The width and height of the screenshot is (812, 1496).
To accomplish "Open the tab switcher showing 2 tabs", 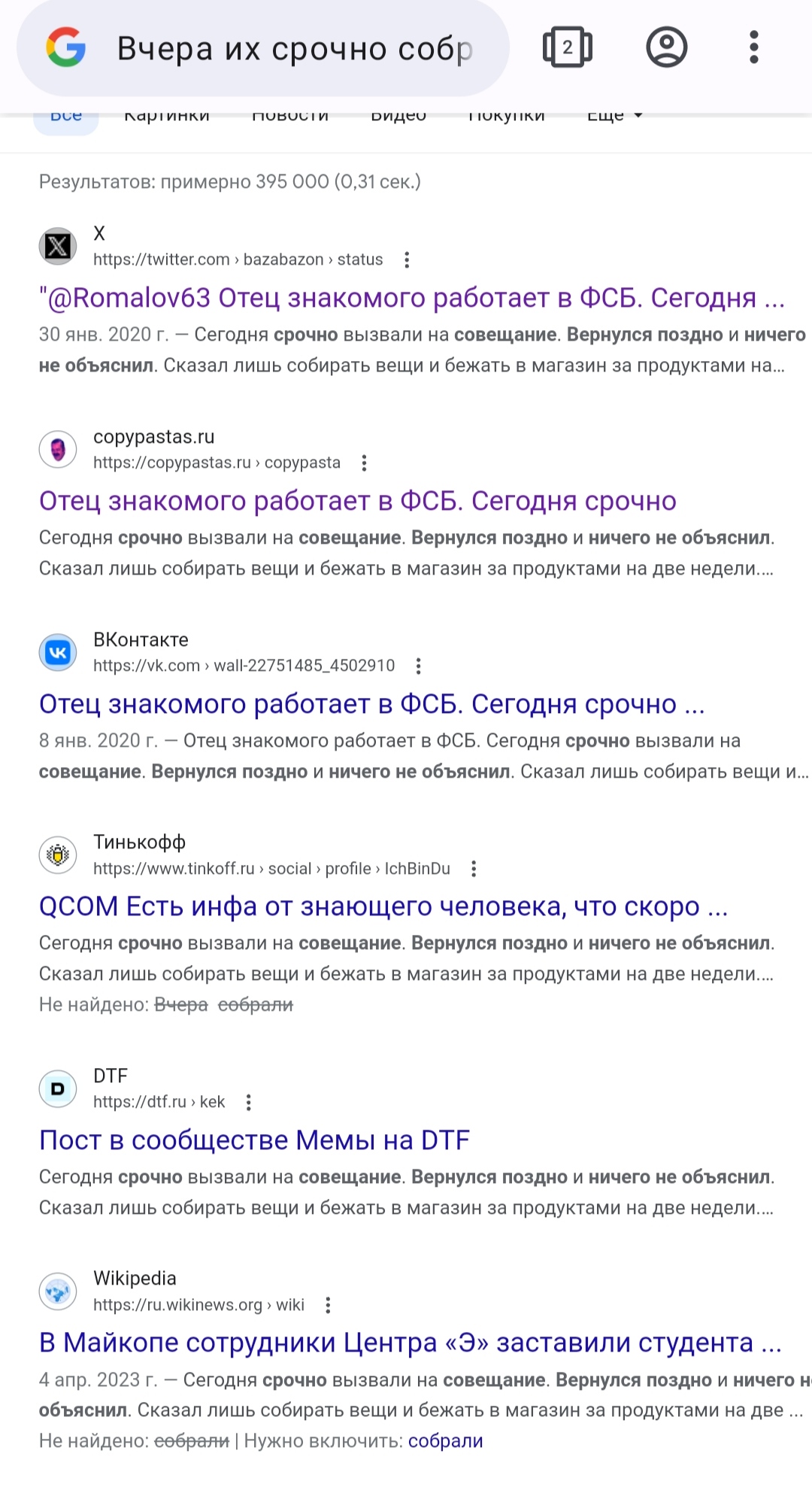I will click(568, 47).
